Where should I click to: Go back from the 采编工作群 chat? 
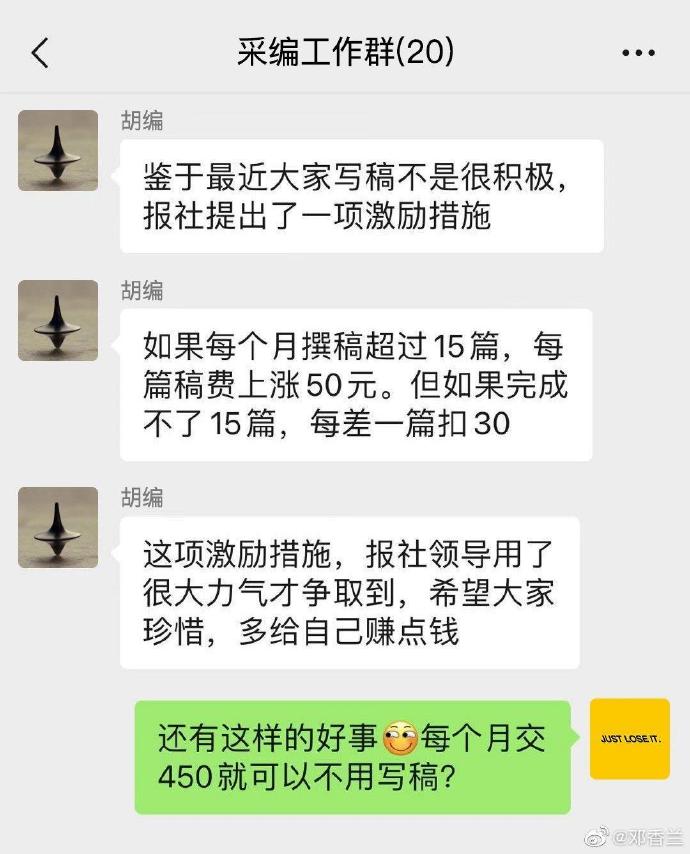40,52
